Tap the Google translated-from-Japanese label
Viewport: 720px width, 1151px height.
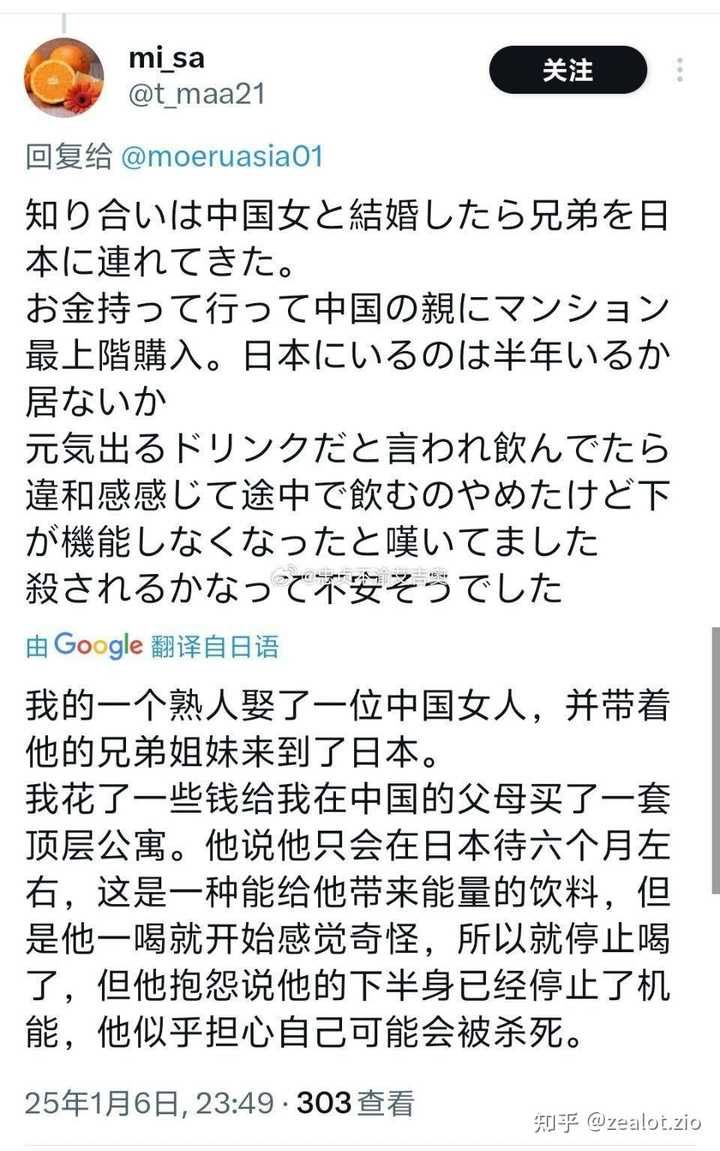coord(152,645)
